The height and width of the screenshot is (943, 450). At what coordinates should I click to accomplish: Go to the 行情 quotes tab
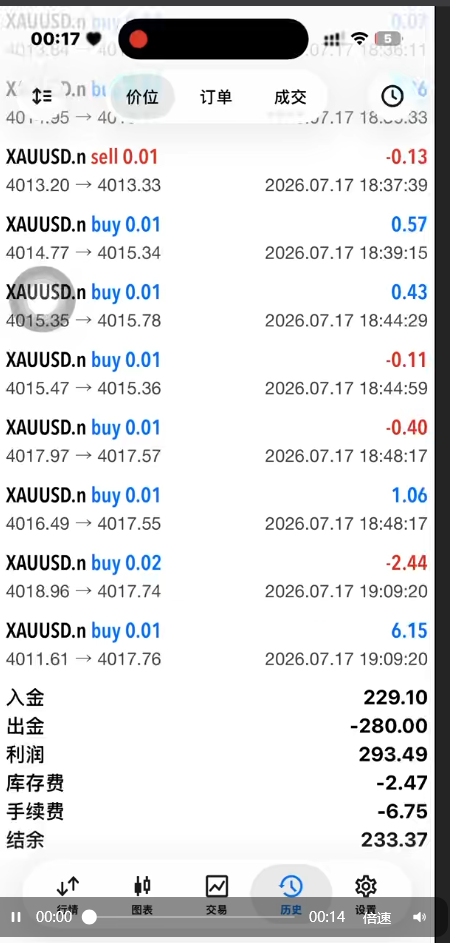(67, 894)
